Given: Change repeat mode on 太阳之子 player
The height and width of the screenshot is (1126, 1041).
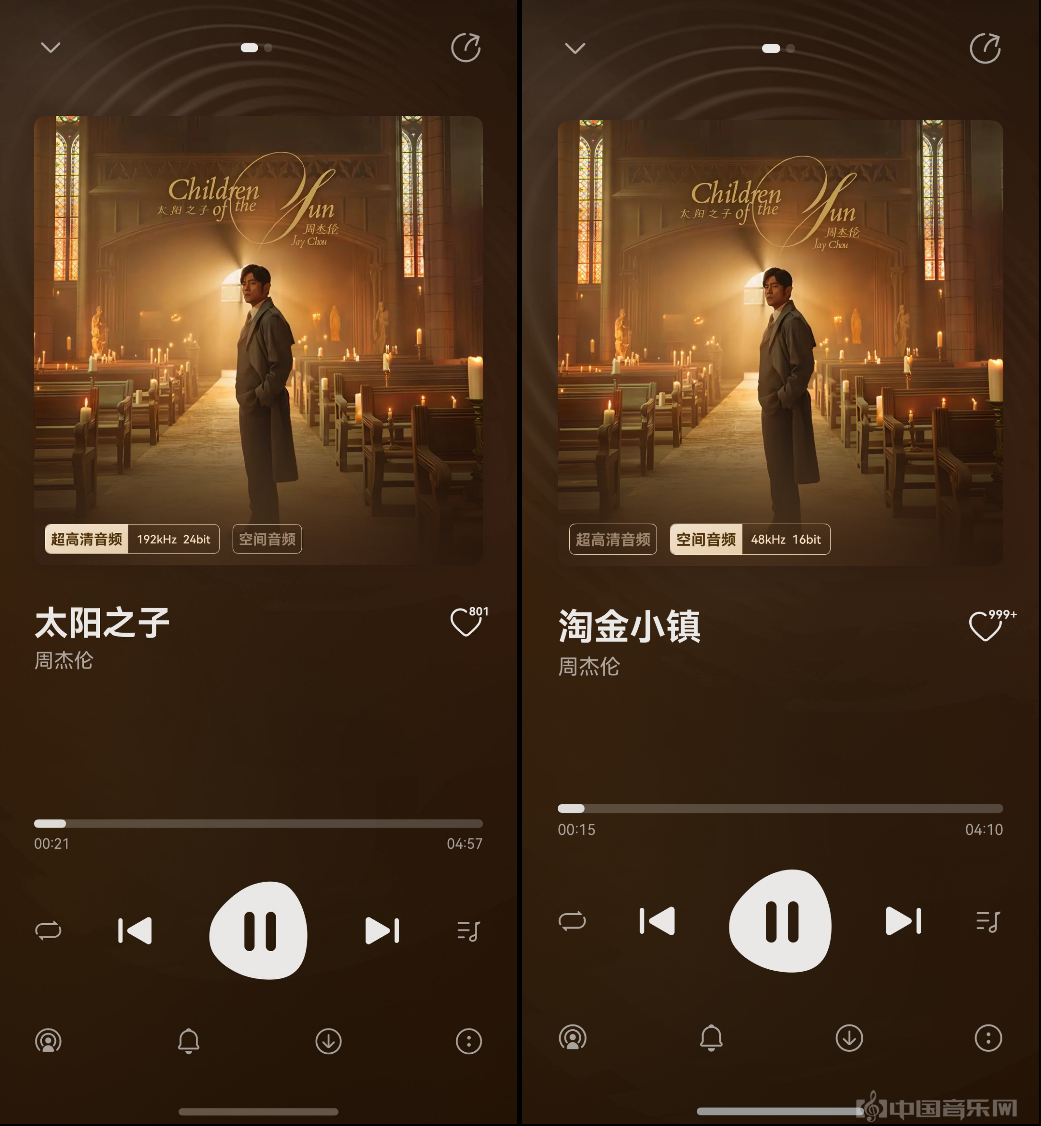Looking at the screenshot, I should pos(48,931).
